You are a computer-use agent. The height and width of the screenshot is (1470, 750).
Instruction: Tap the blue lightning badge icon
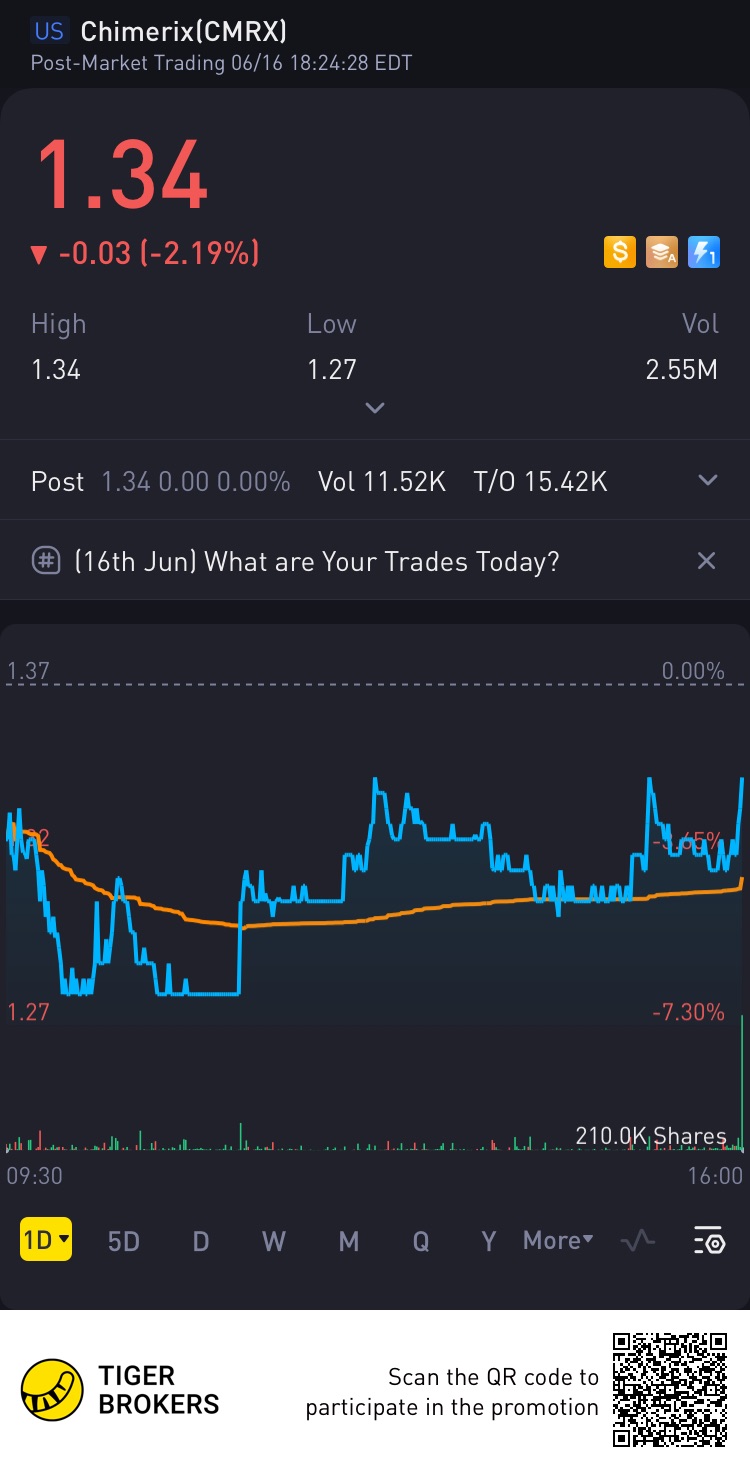704,253
